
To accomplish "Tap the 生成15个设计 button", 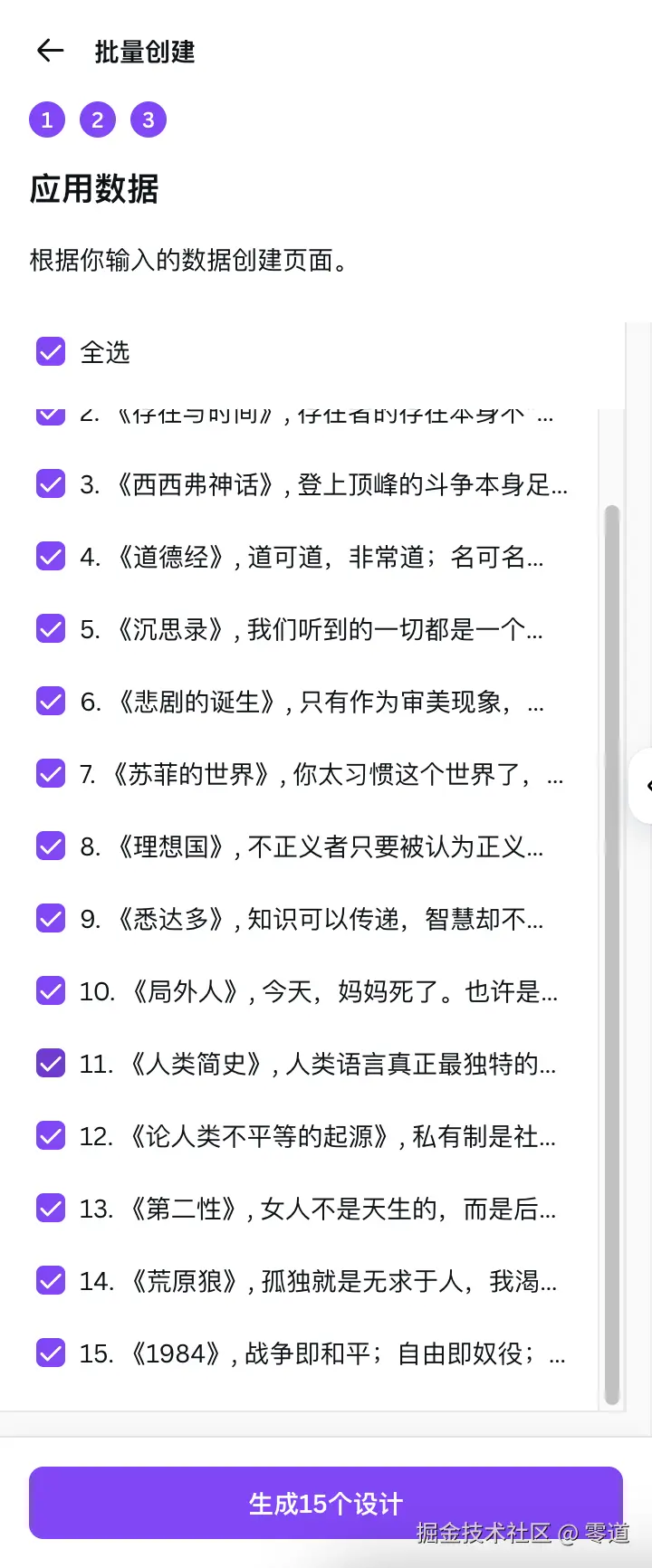I will (326, 1503).
